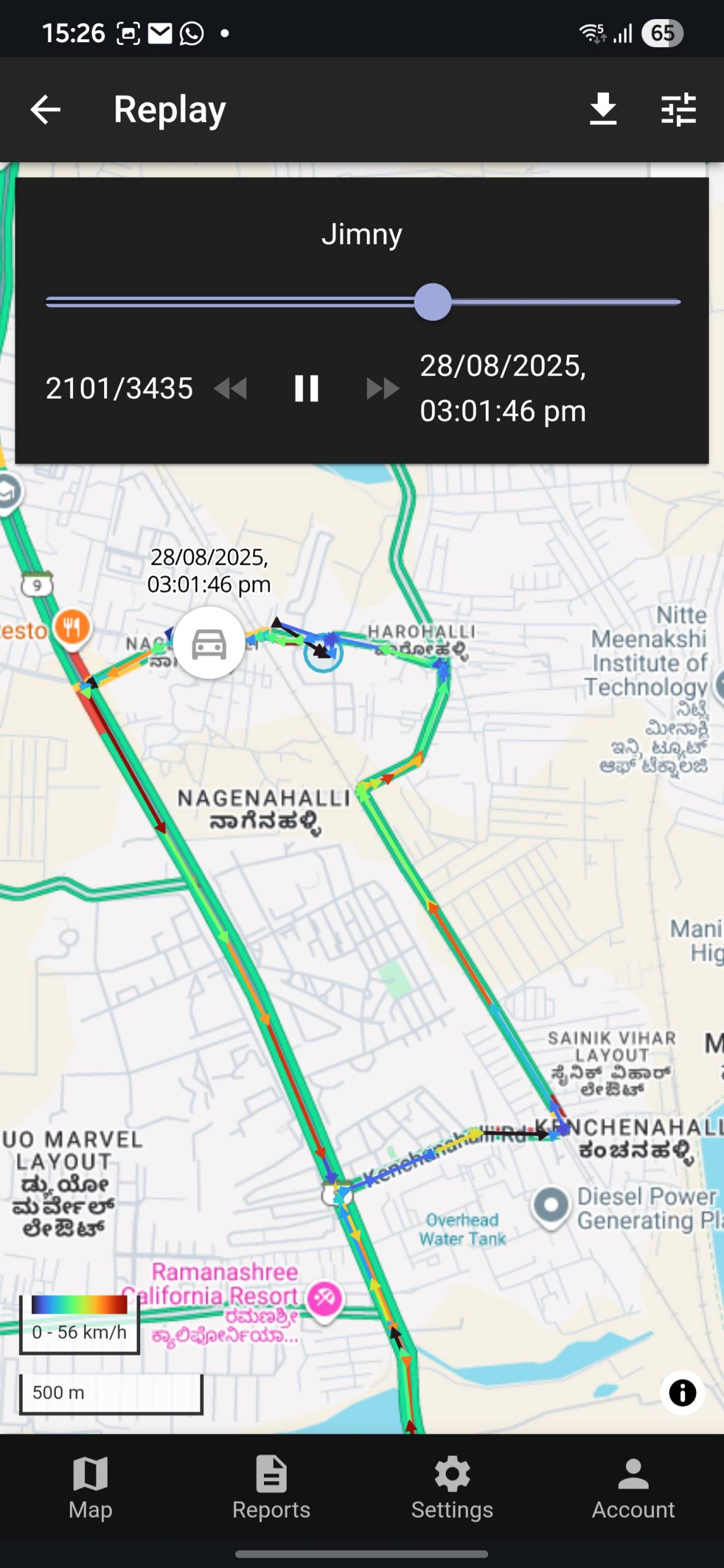Screen dimensions: 724x1568
Task: Step back one position in the replay
Action: 231,388
